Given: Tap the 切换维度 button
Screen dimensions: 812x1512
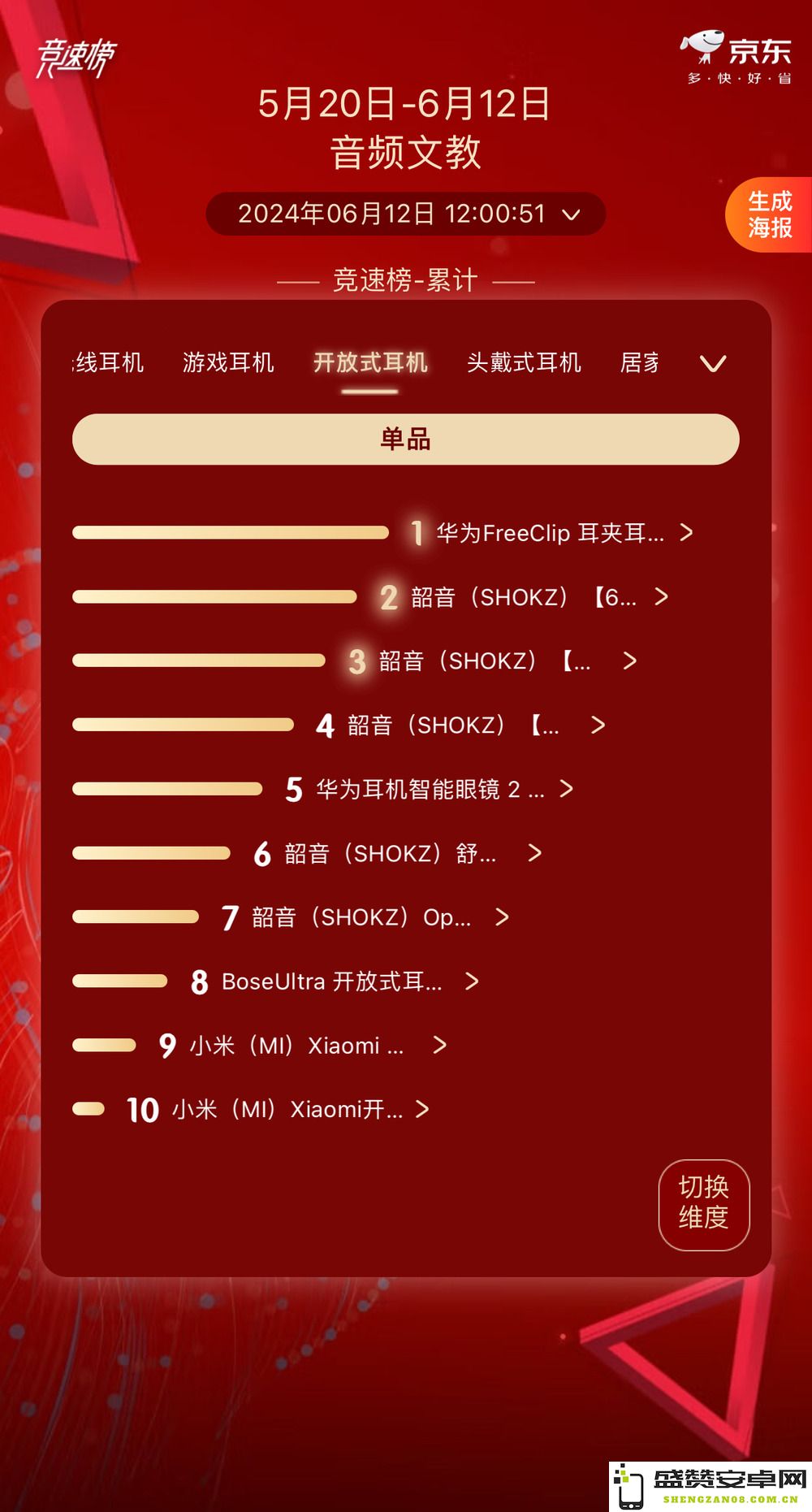Looking at the screenshot, I should pos(704,1204).
